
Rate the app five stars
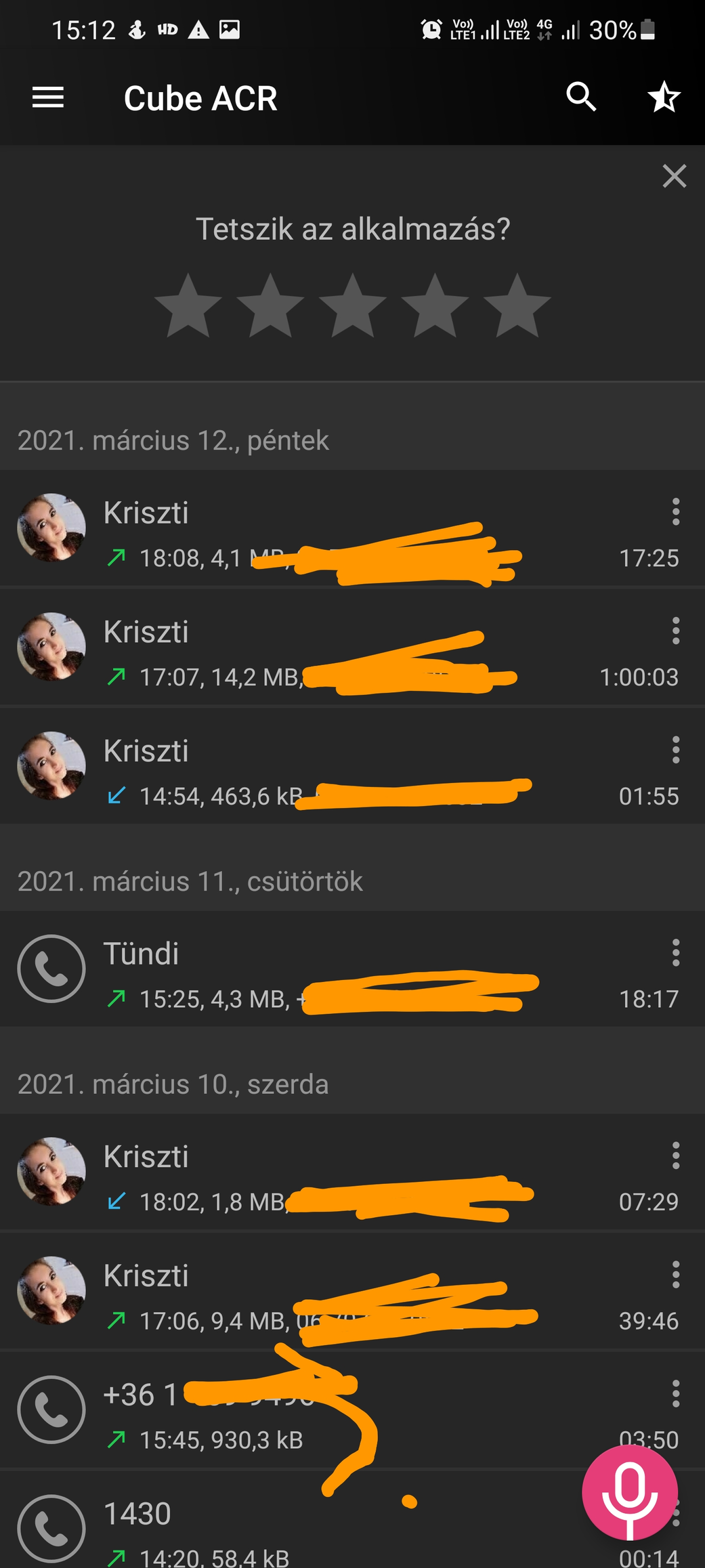517,306
